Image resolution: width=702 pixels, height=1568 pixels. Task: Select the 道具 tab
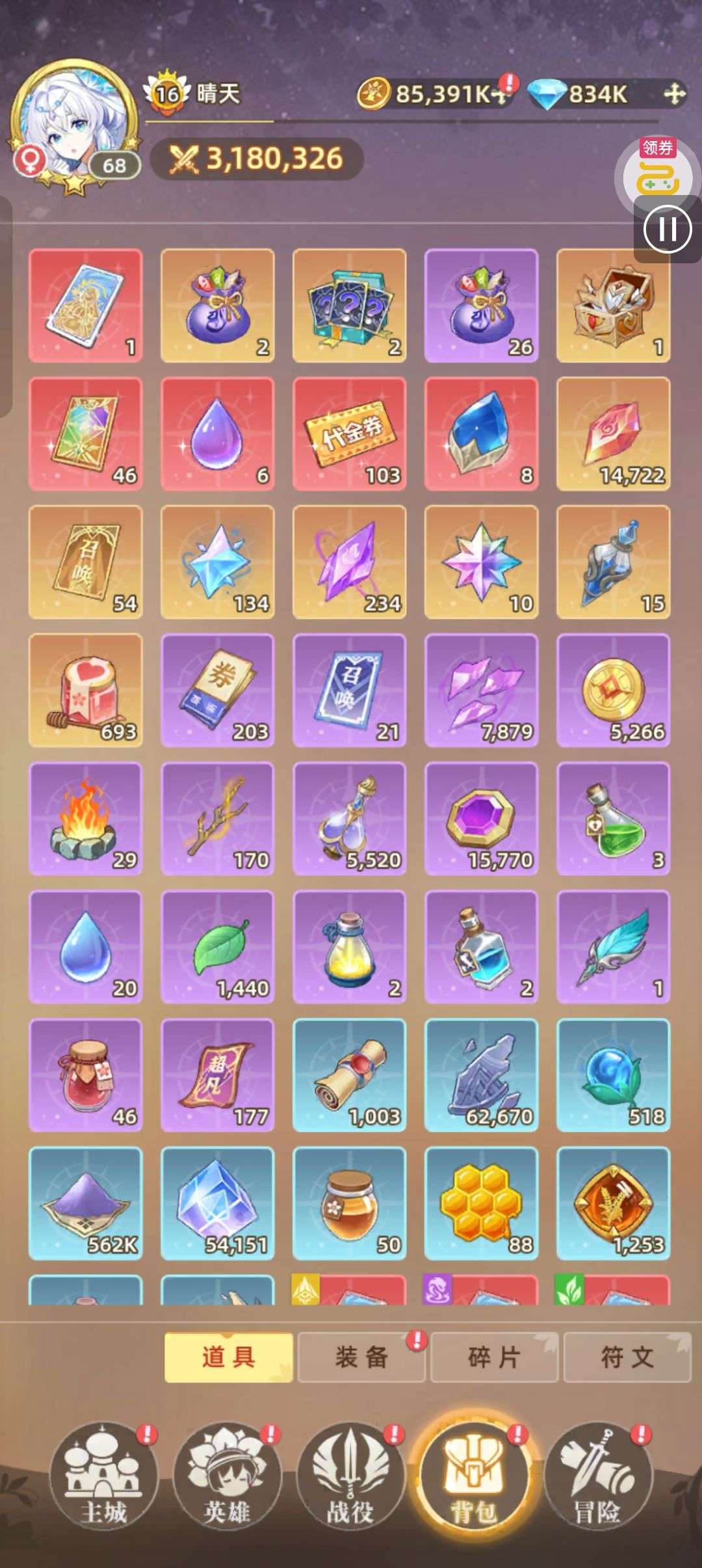coord(228,1357)
